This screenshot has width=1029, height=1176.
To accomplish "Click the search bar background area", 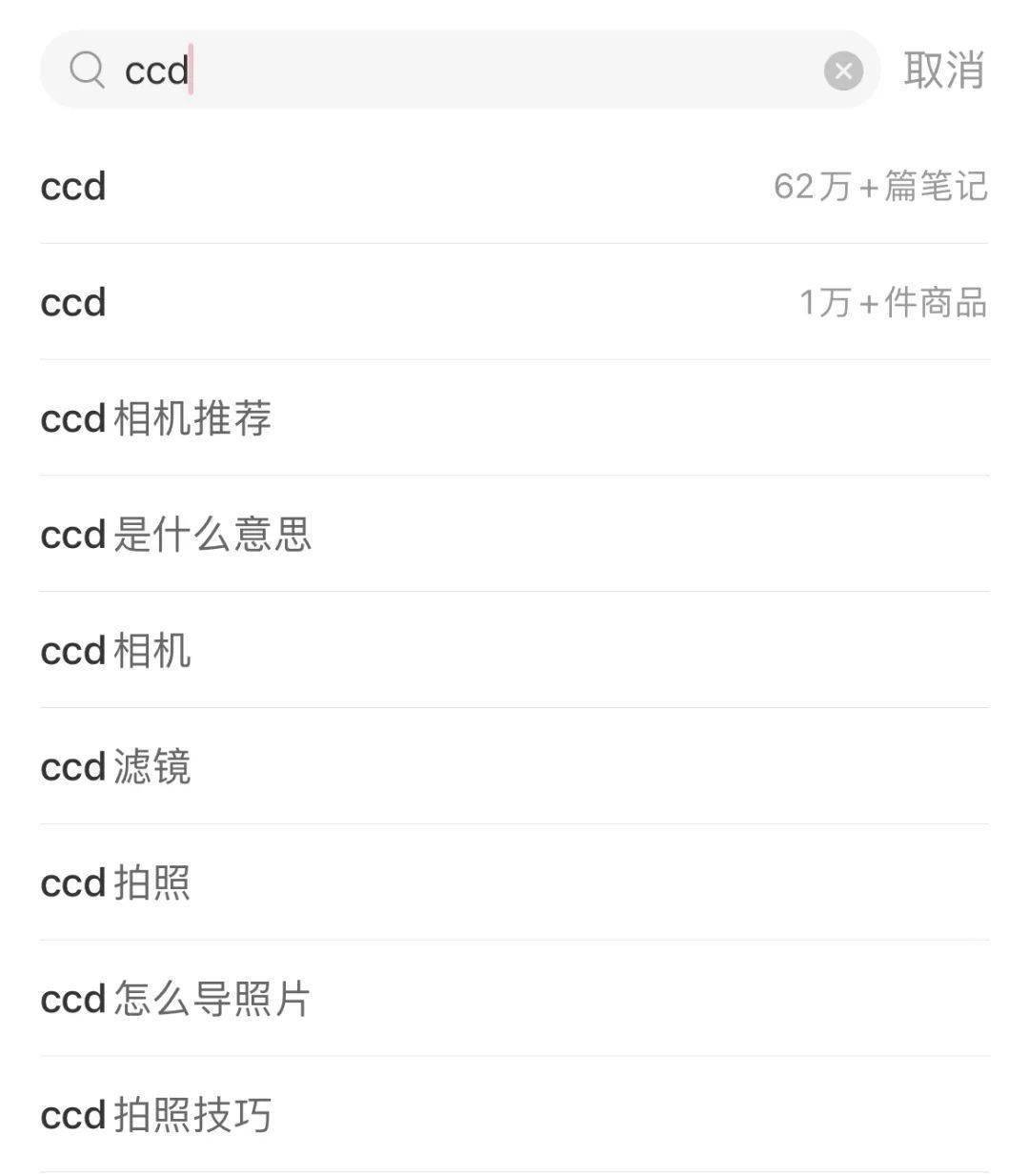I will point(476,70).
